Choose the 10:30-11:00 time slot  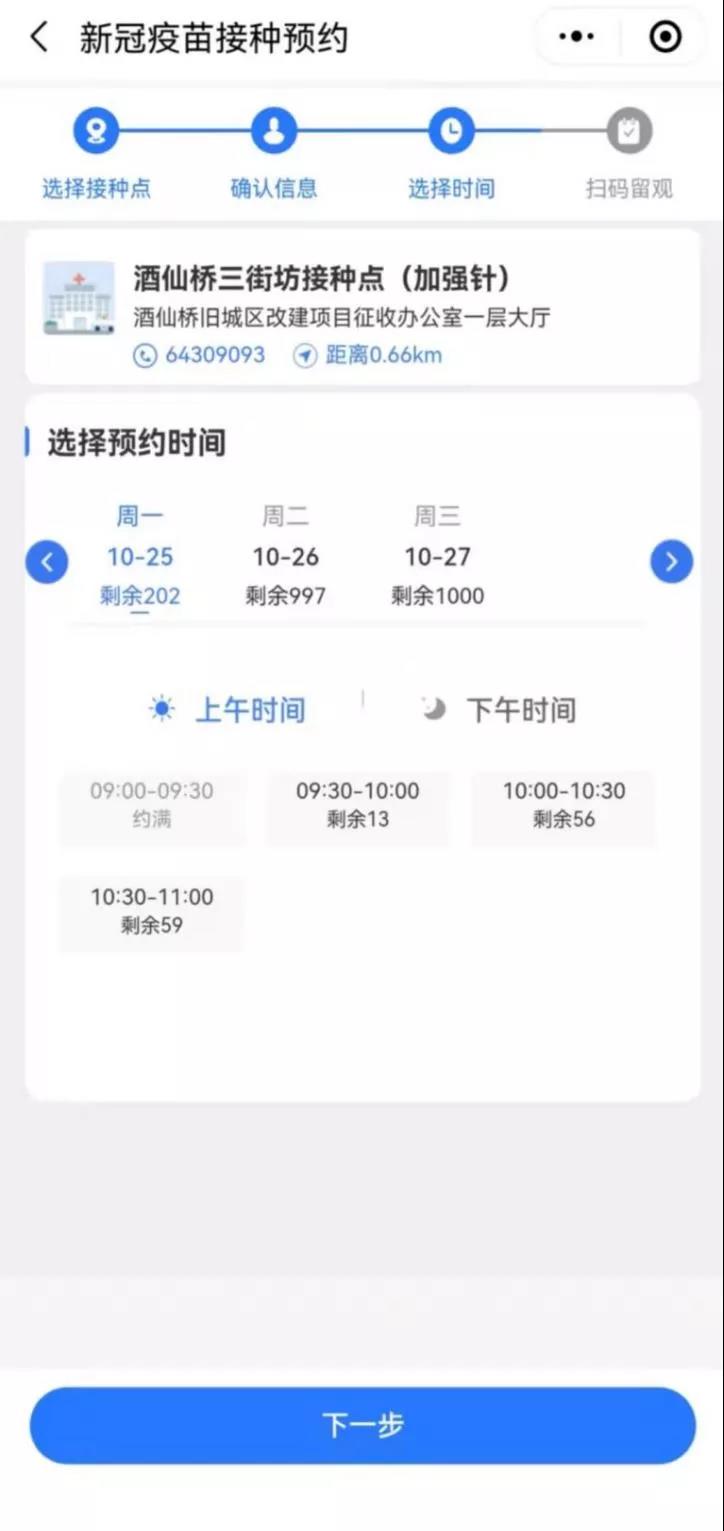coord(152,910)
